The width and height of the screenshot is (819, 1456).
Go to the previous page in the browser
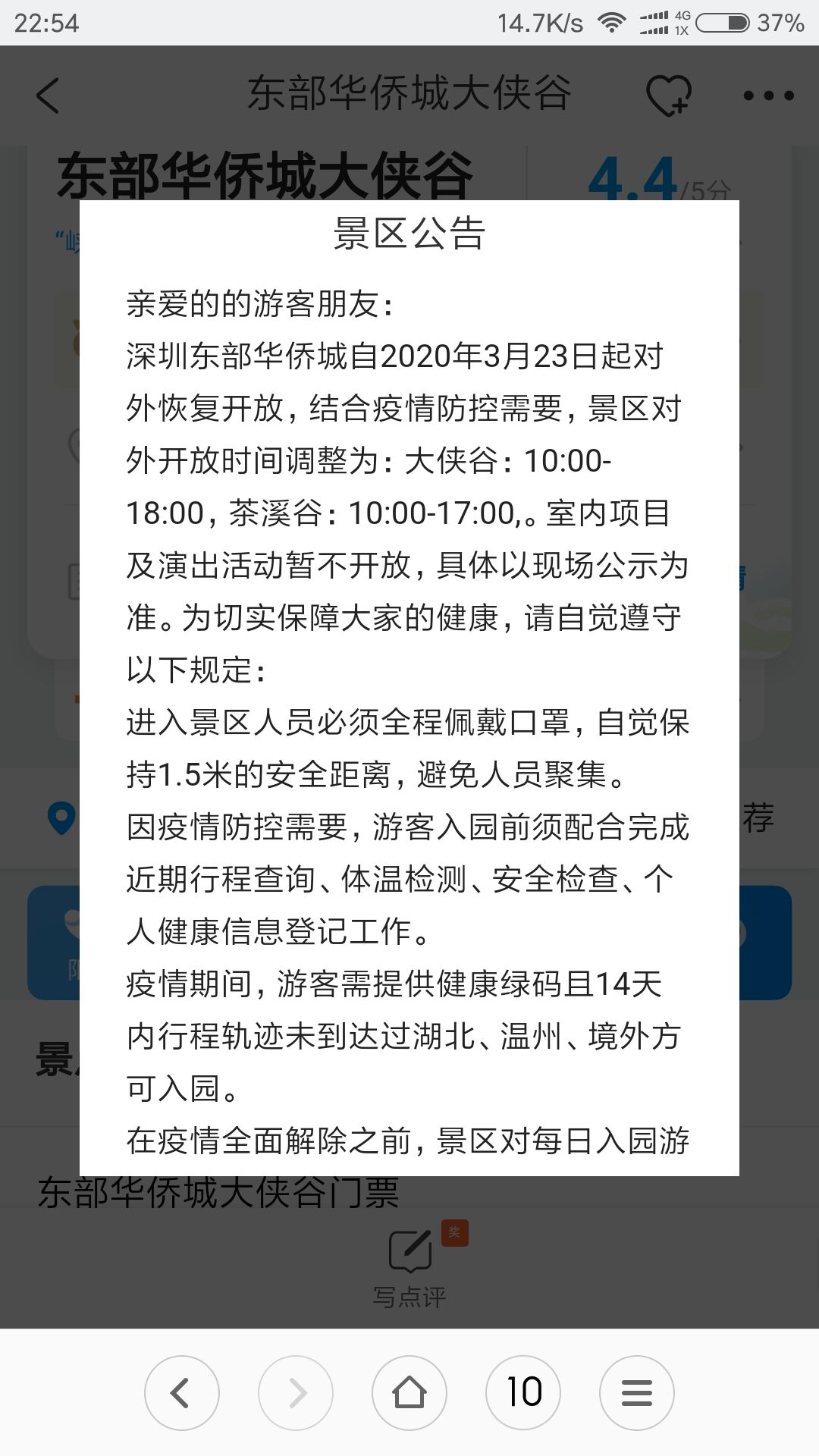(x=182, y=1392)
